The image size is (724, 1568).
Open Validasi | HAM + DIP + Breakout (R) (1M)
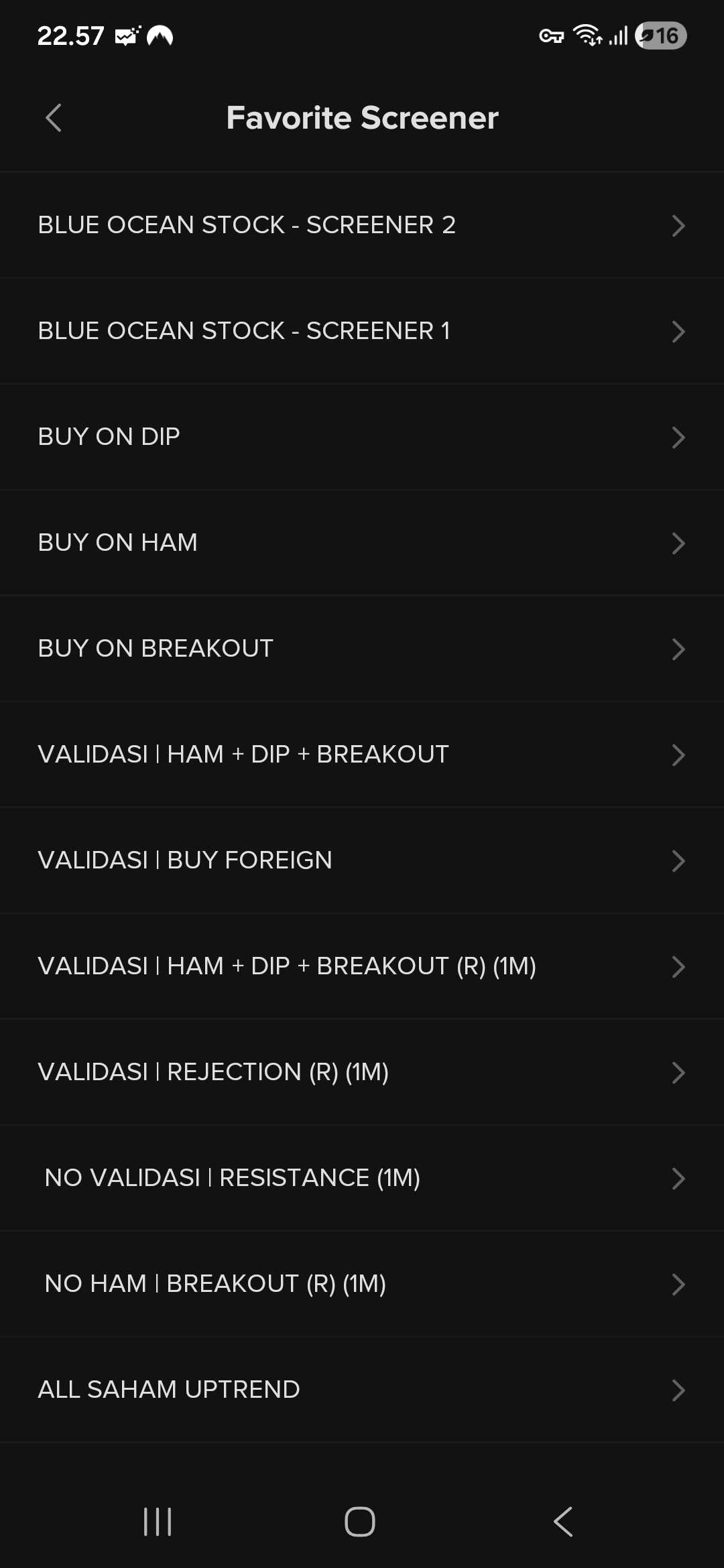[x=362, y=966]
